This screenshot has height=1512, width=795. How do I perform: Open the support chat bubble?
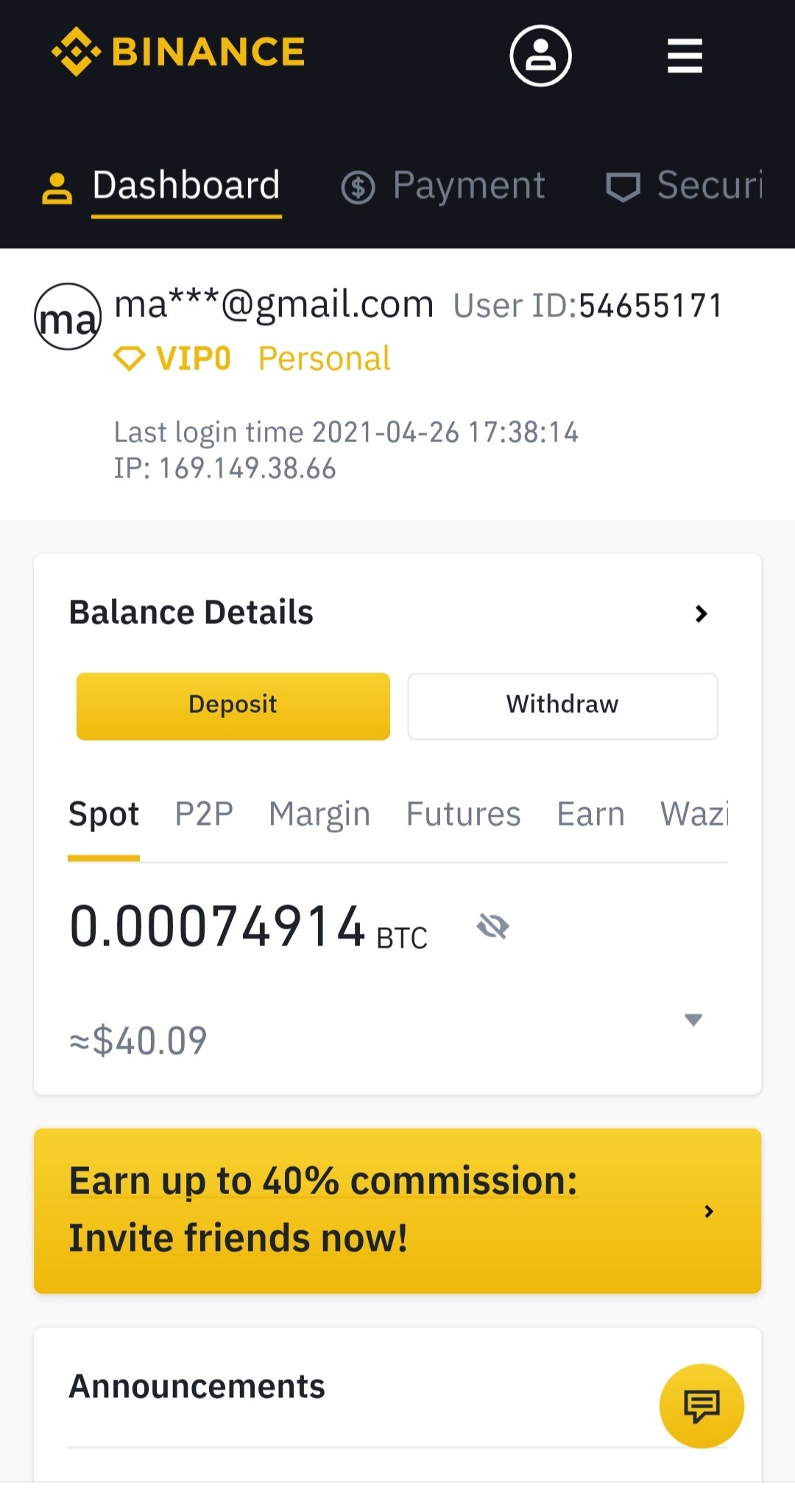[702, 1406]
